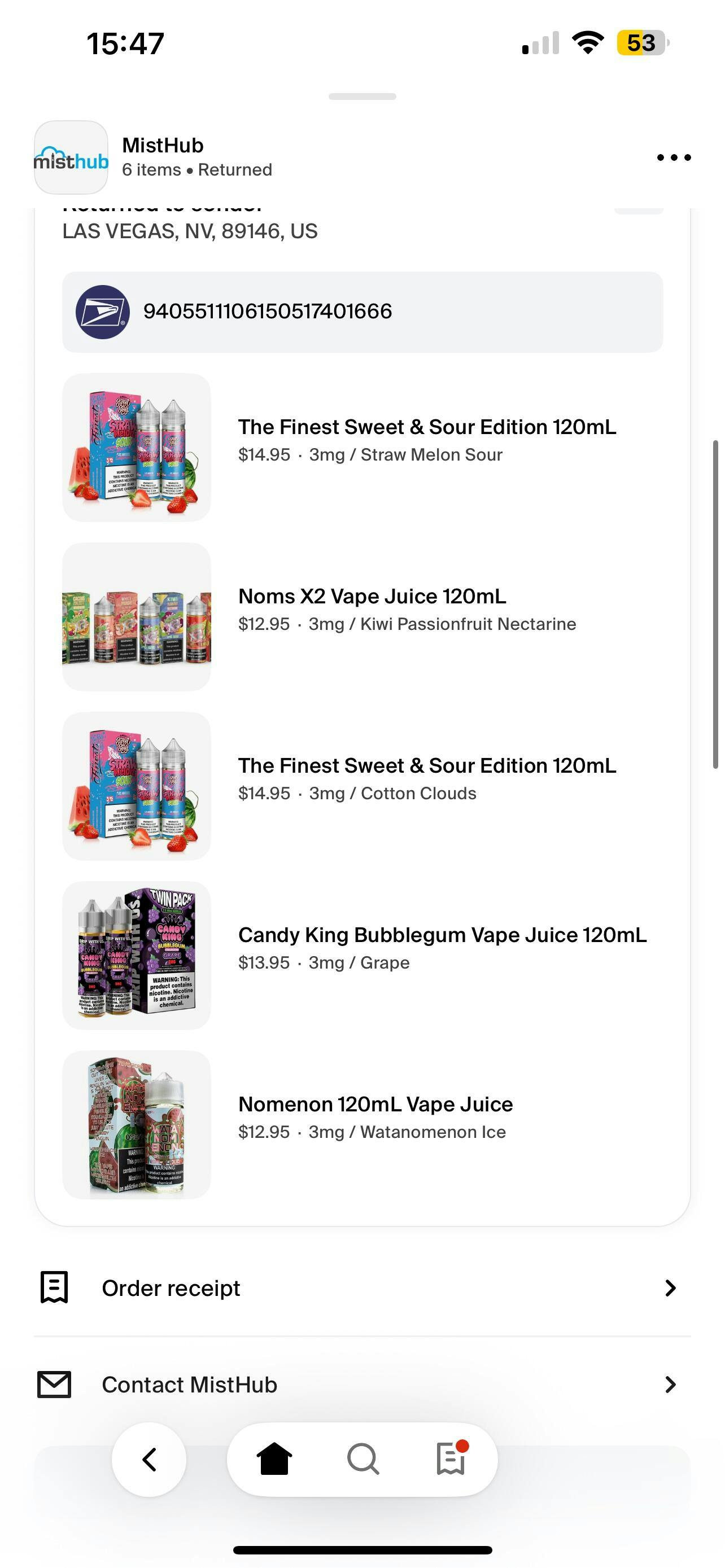725x1568 pixels.
Task: Tap the MistHub store logo
Action: (x=71, y=157)
